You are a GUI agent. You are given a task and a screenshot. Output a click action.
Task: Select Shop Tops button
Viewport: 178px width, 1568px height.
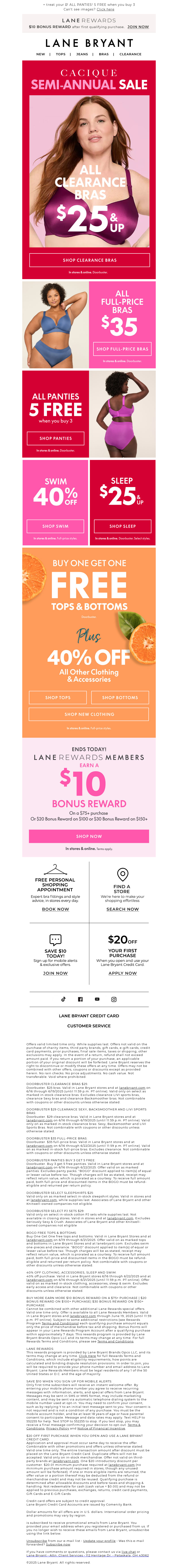coord(58,698)
